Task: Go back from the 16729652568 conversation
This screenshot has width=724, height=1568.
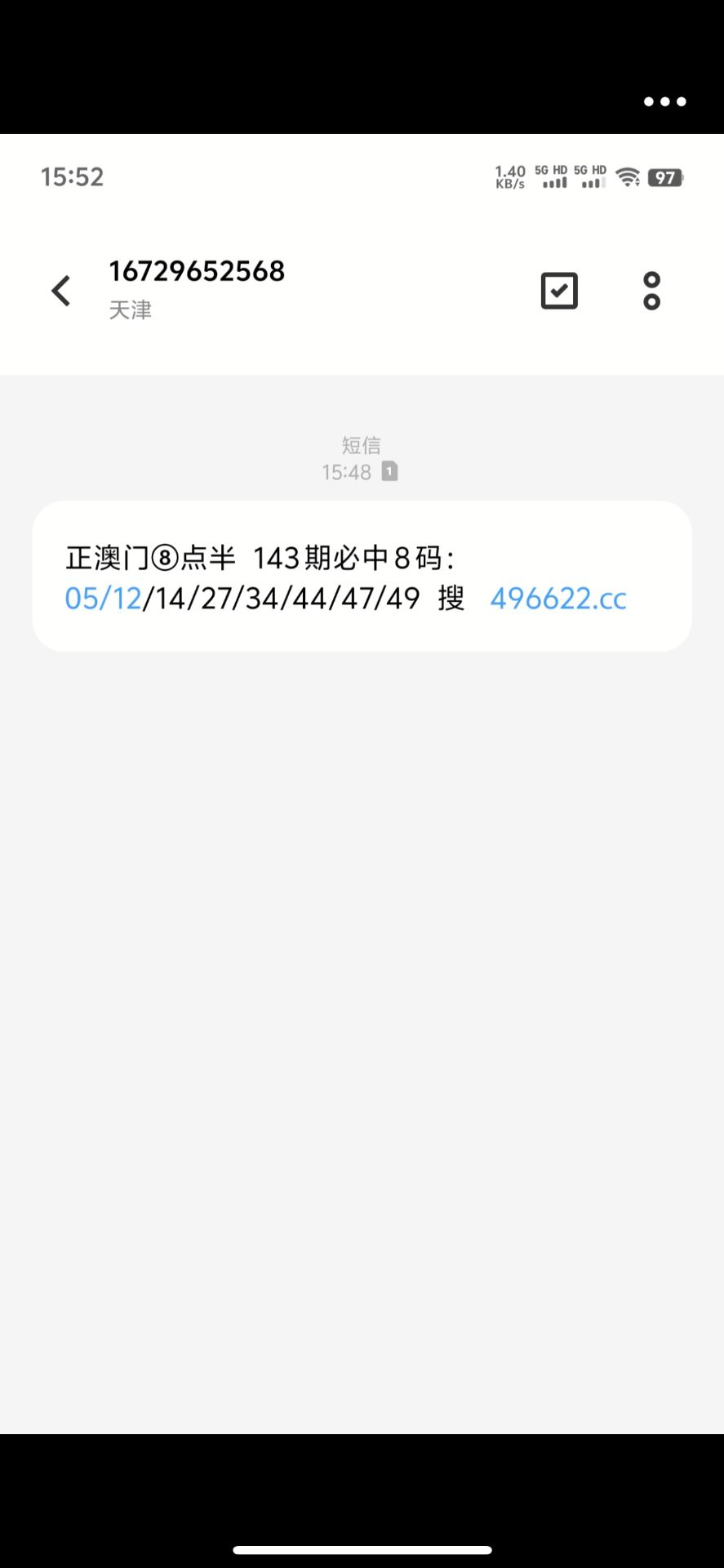Action: pyautogui.click(x=61, y=291)
